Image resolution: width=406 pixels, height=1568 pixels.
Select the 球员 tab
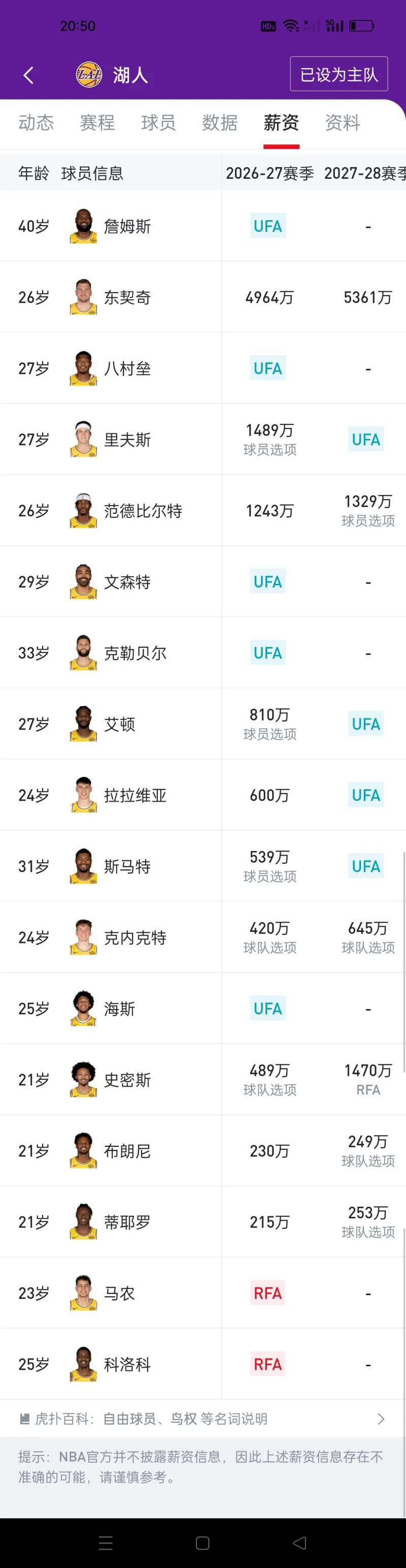(159, 123)
